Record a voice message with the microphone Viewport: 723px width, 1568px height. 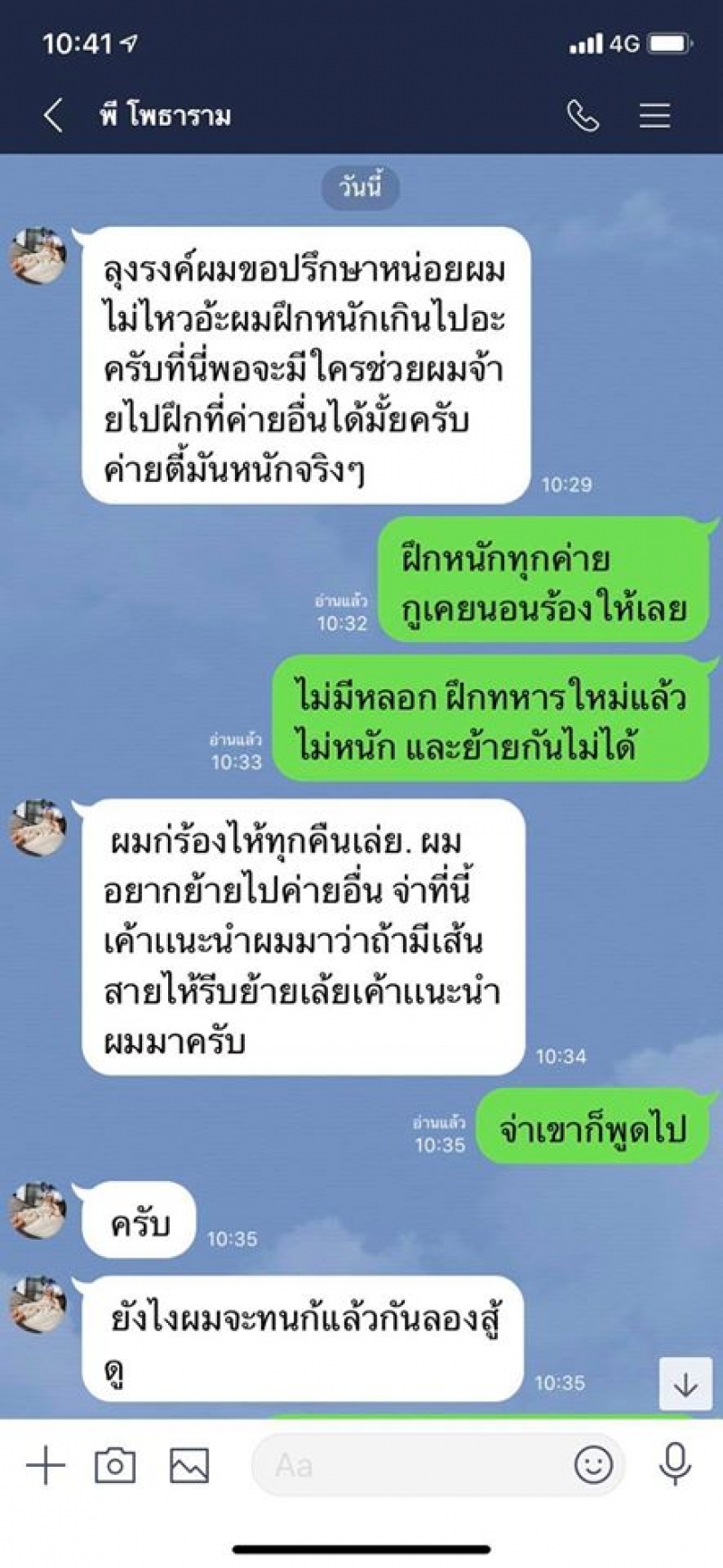pos(674,1465)
